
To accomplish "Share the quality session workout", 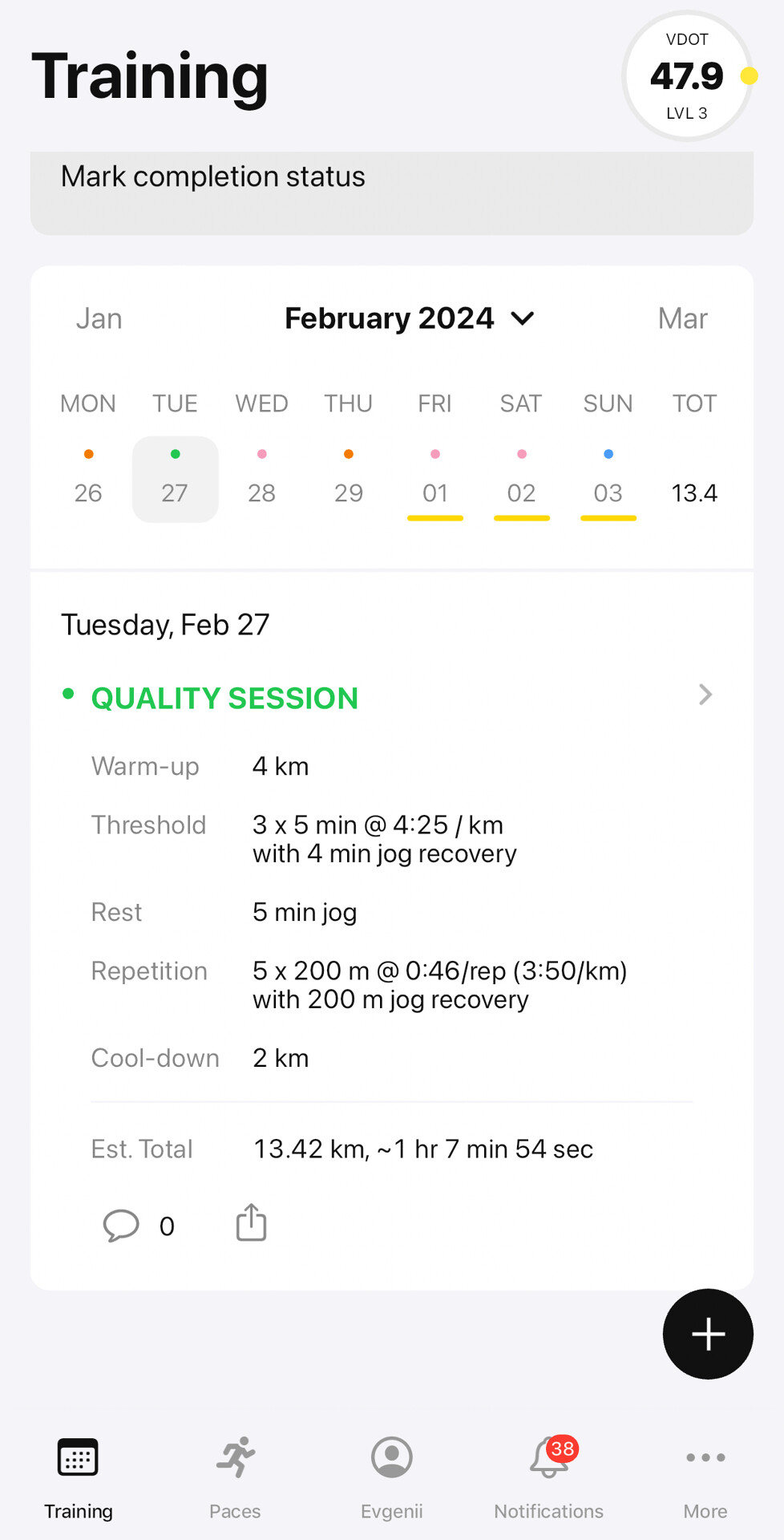I will (251, 1222).
